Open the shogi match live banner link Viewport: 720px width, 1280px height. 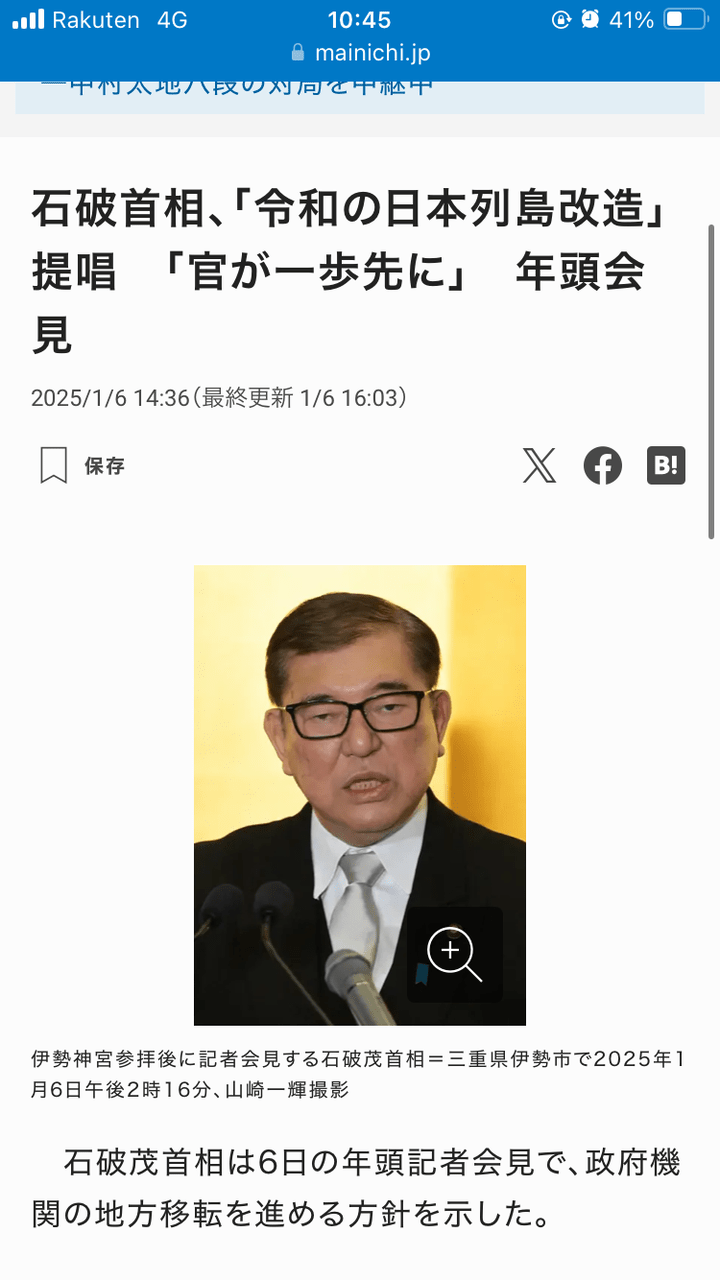click(360, 90)
